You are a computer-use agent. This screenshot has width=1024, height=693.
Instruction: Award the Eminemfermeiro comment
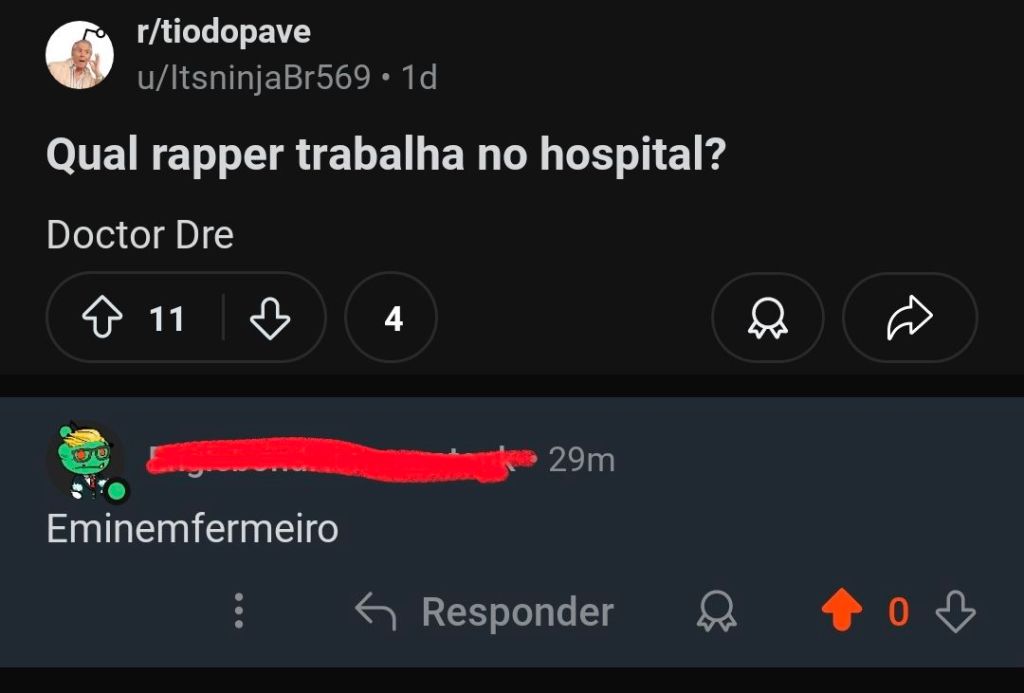pos(716,611)
